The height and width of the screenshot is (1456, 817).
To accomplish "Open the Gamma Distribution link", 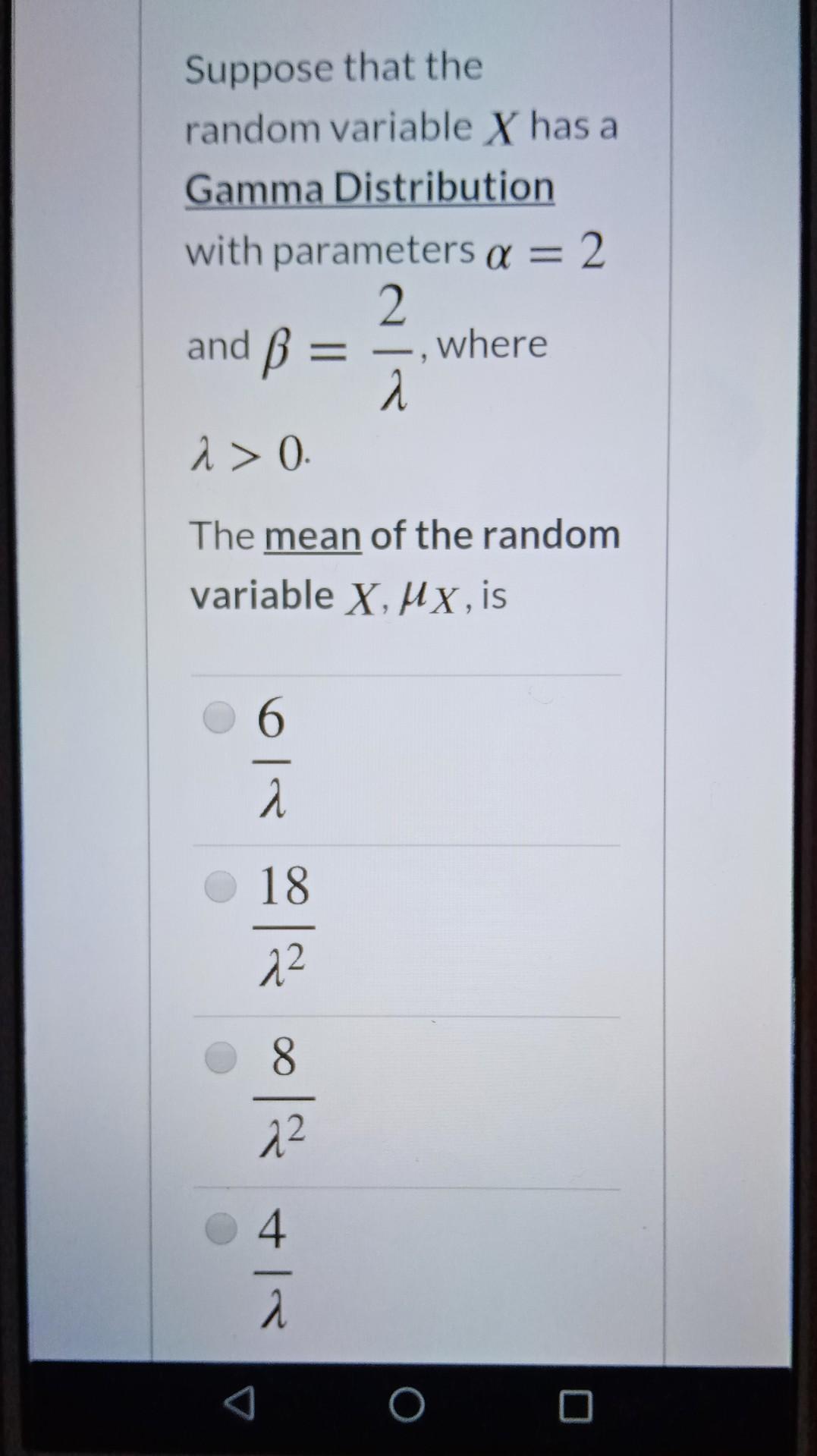I will coord(369,187).
